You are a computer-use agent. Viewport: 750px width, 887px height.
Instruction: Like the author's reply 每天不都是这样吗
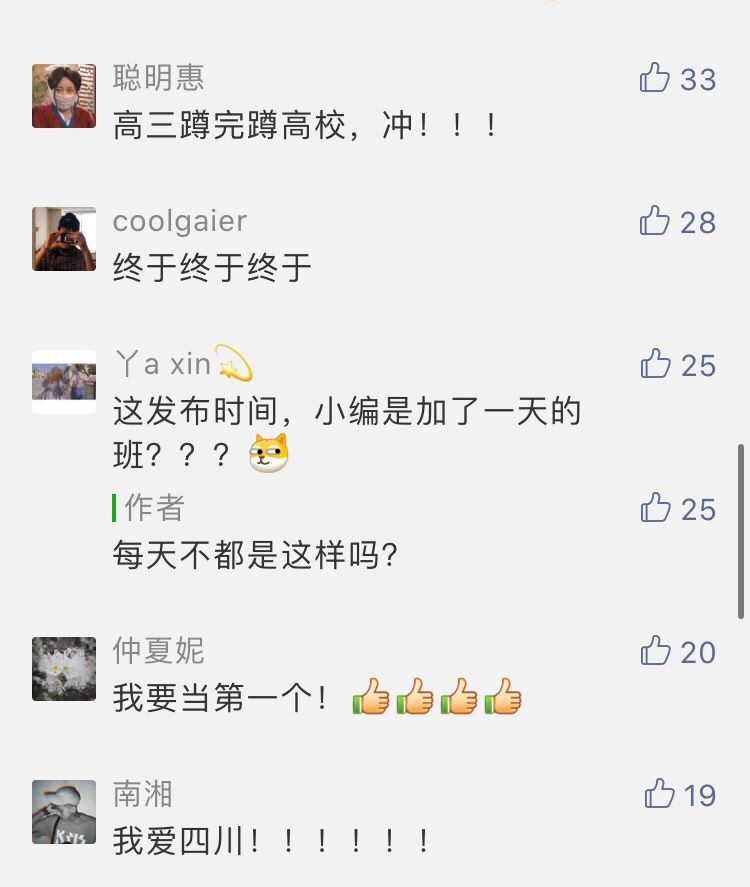(656, 508)
